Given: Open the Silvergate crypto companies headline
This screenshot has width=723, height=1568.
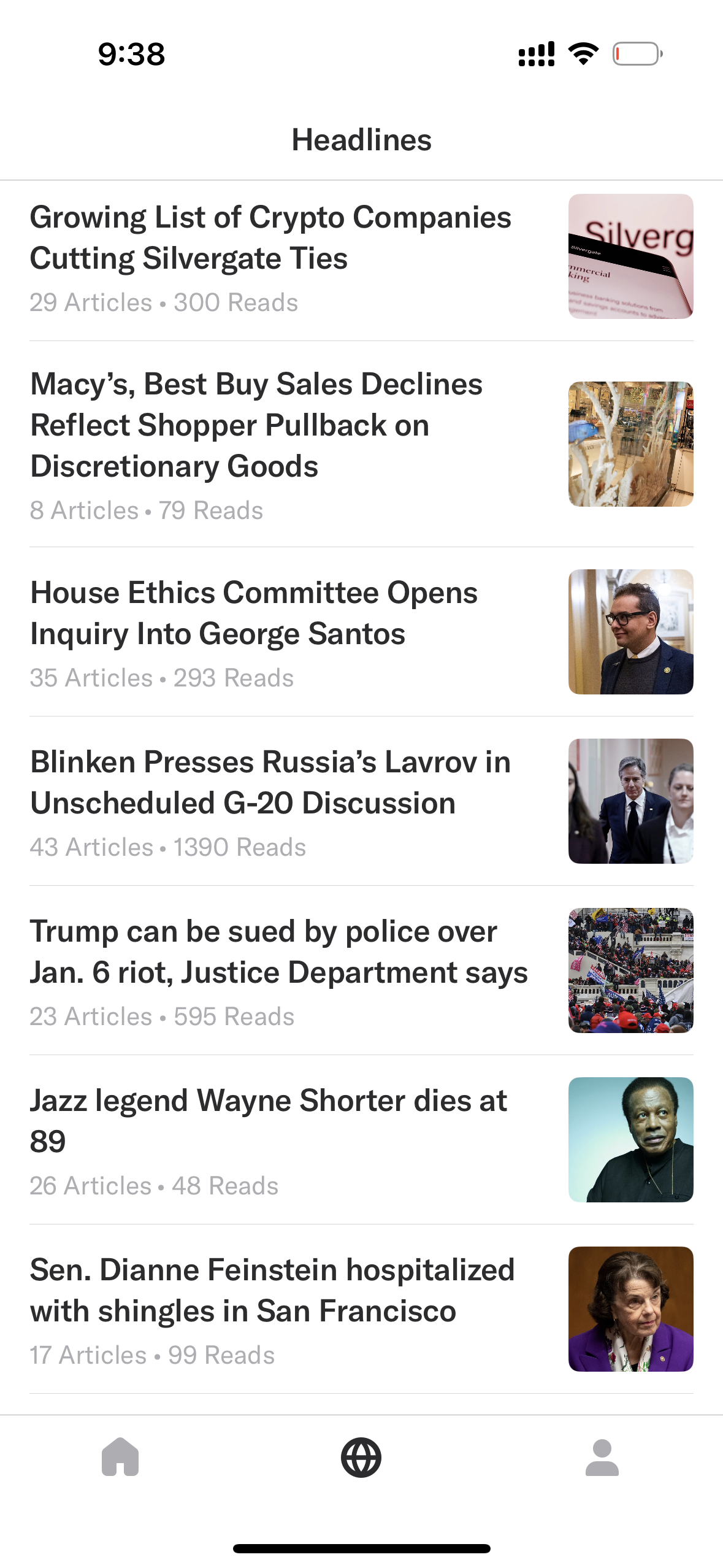Looking at the screenshot, I should [x=270, y=238].
